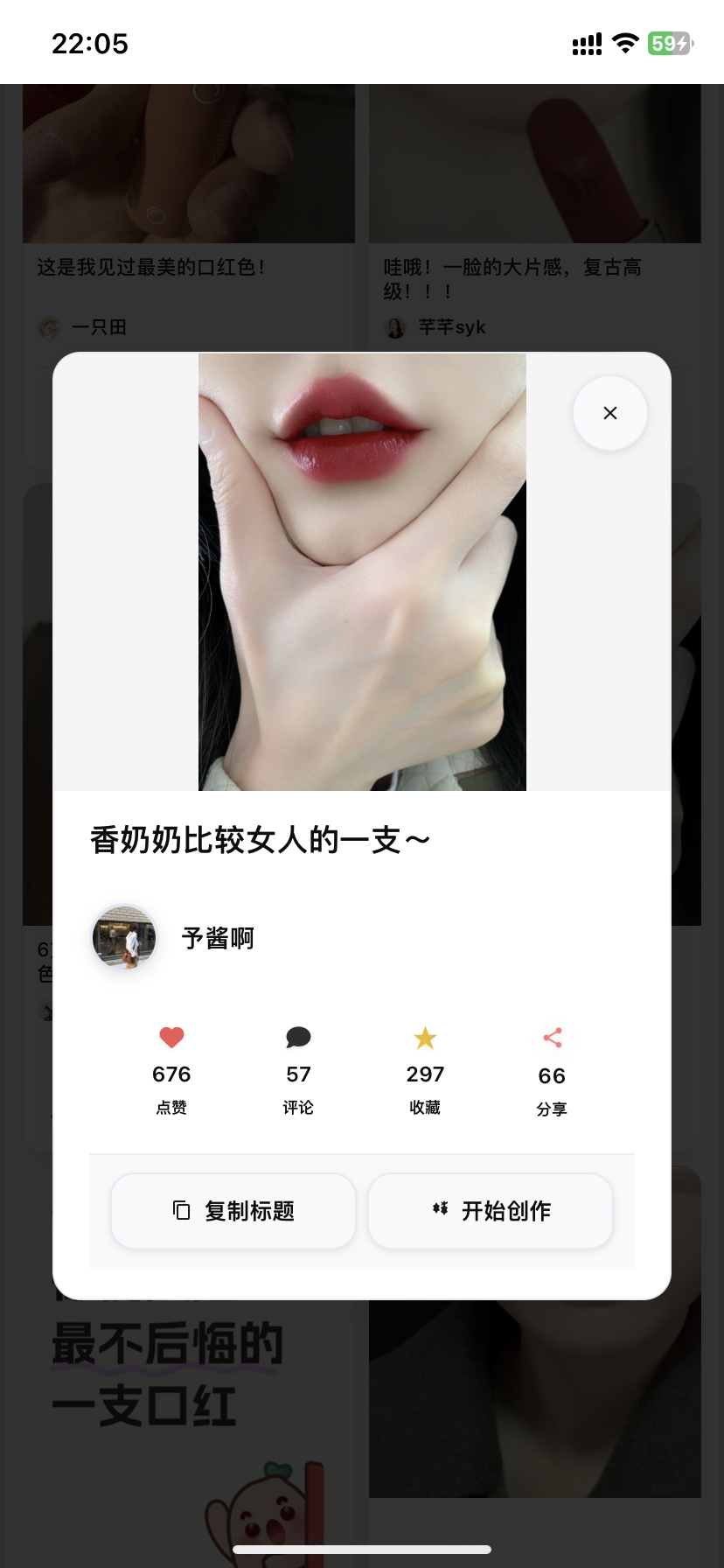Tap the like count 676 under the heart
The height and width of the screenshot is (1568, 724).
coord(171,1074)
